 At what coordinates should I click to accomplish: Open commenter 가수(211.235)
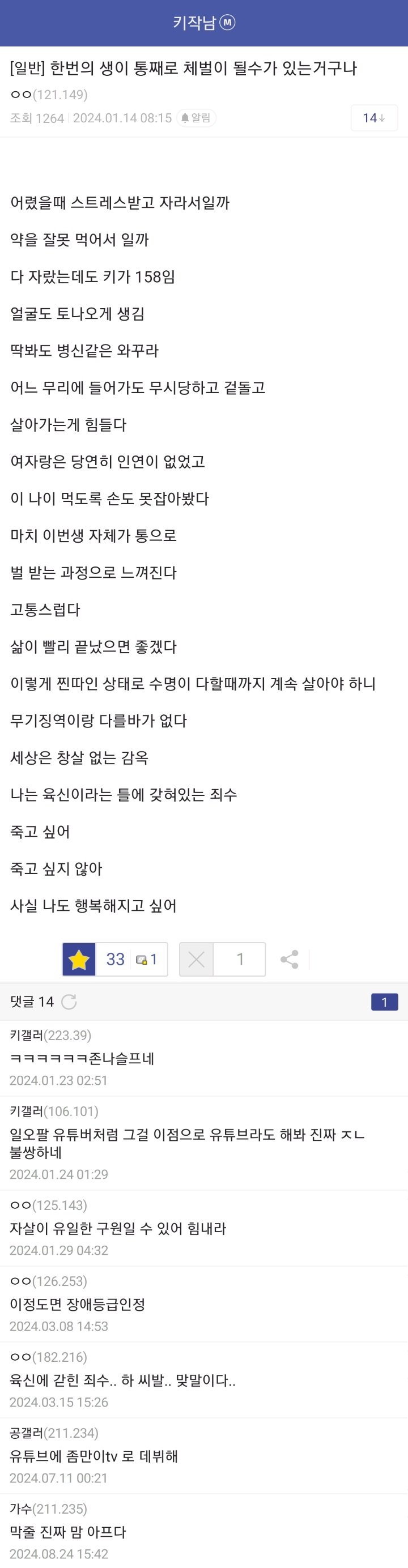pos(49,1509)
